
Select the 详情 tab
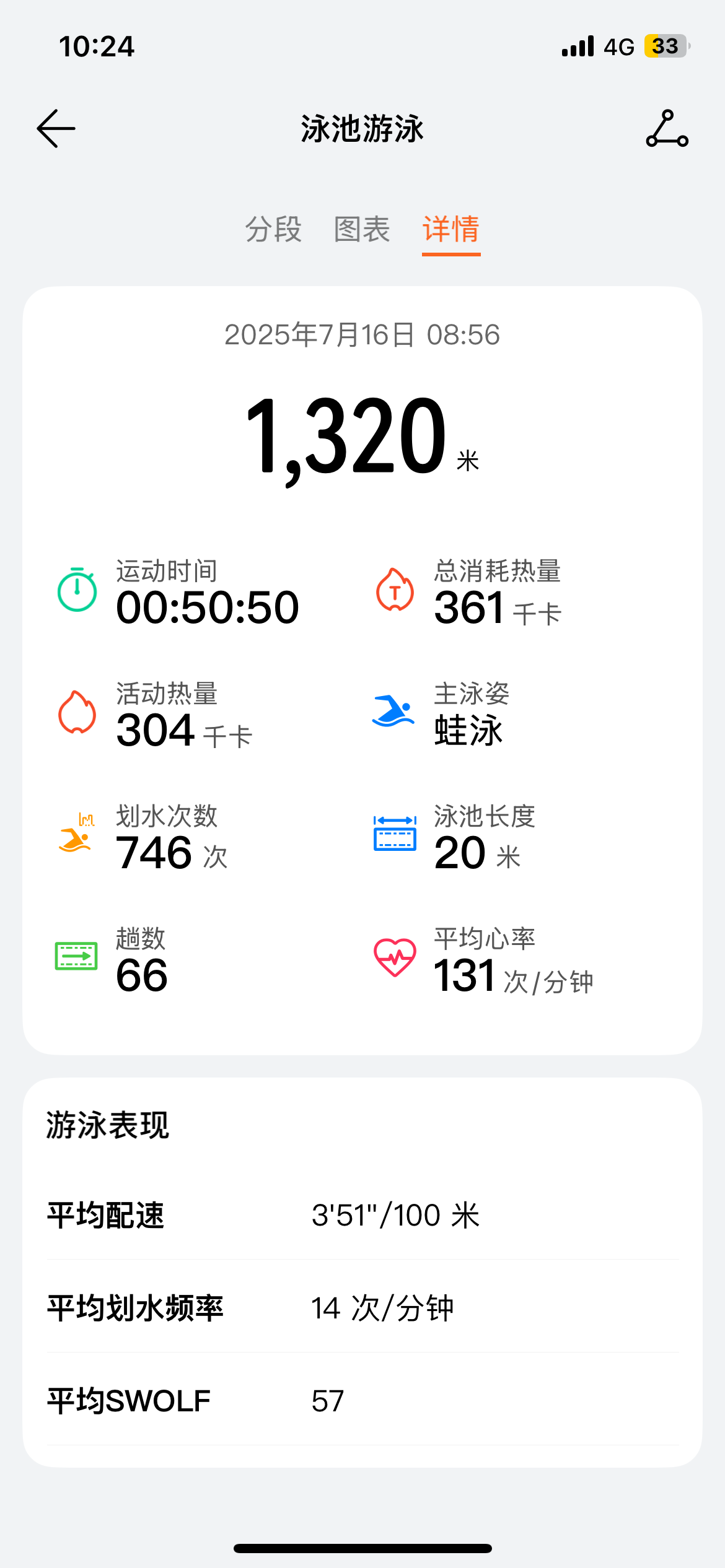point(451,230)
